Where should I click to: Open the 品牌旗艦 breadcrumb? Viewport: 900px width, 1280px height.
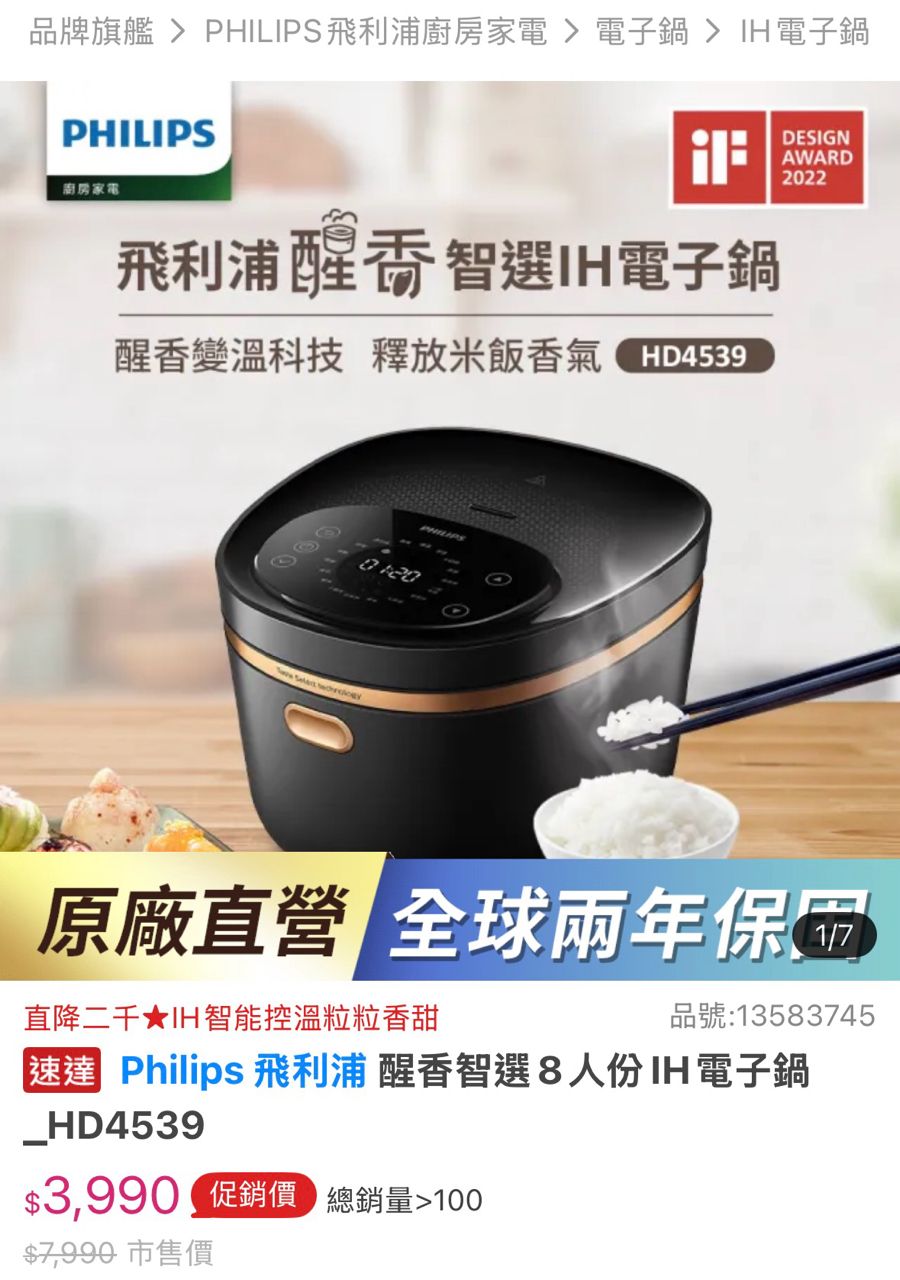pyautogui.click(x=91, y=32)
